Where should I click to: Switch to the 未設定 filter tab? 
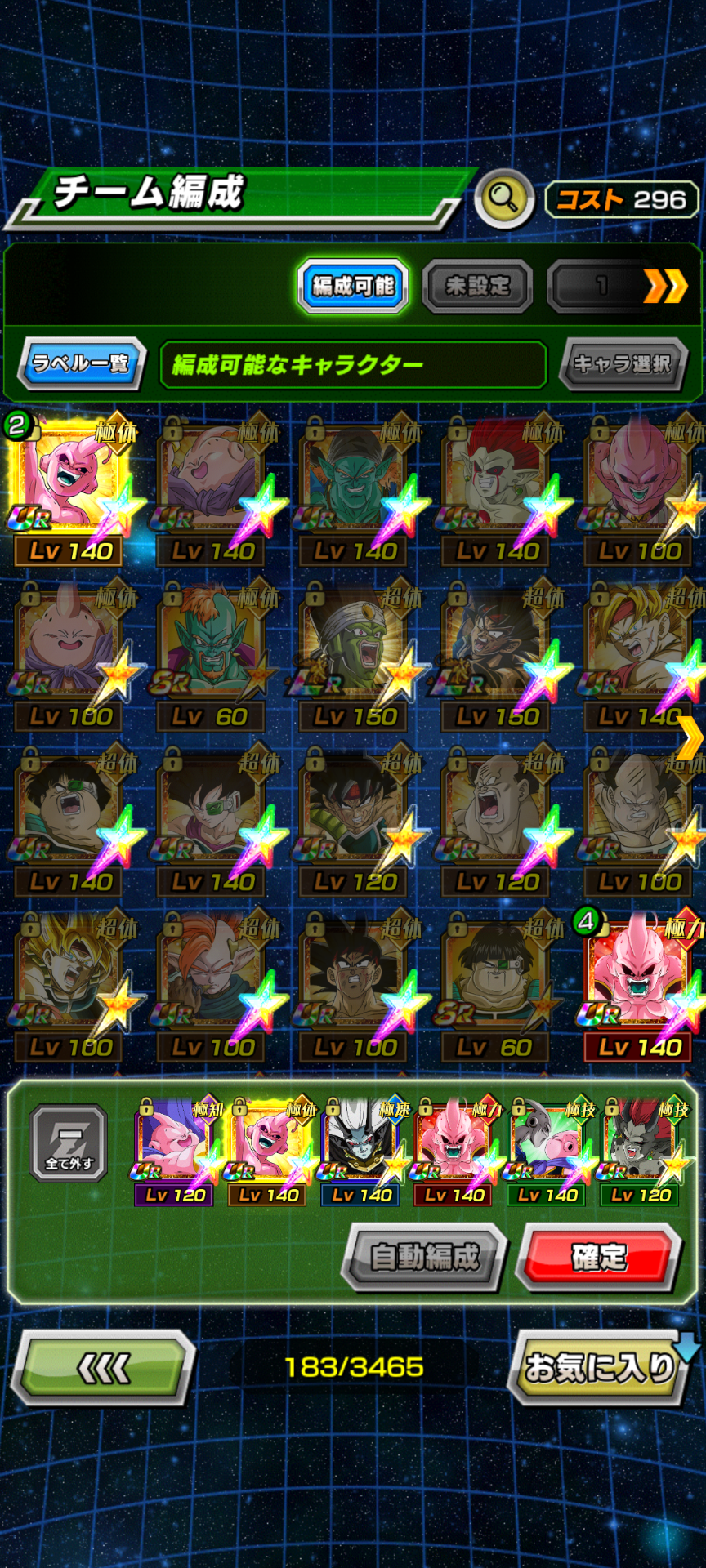(x=477, y=286)
